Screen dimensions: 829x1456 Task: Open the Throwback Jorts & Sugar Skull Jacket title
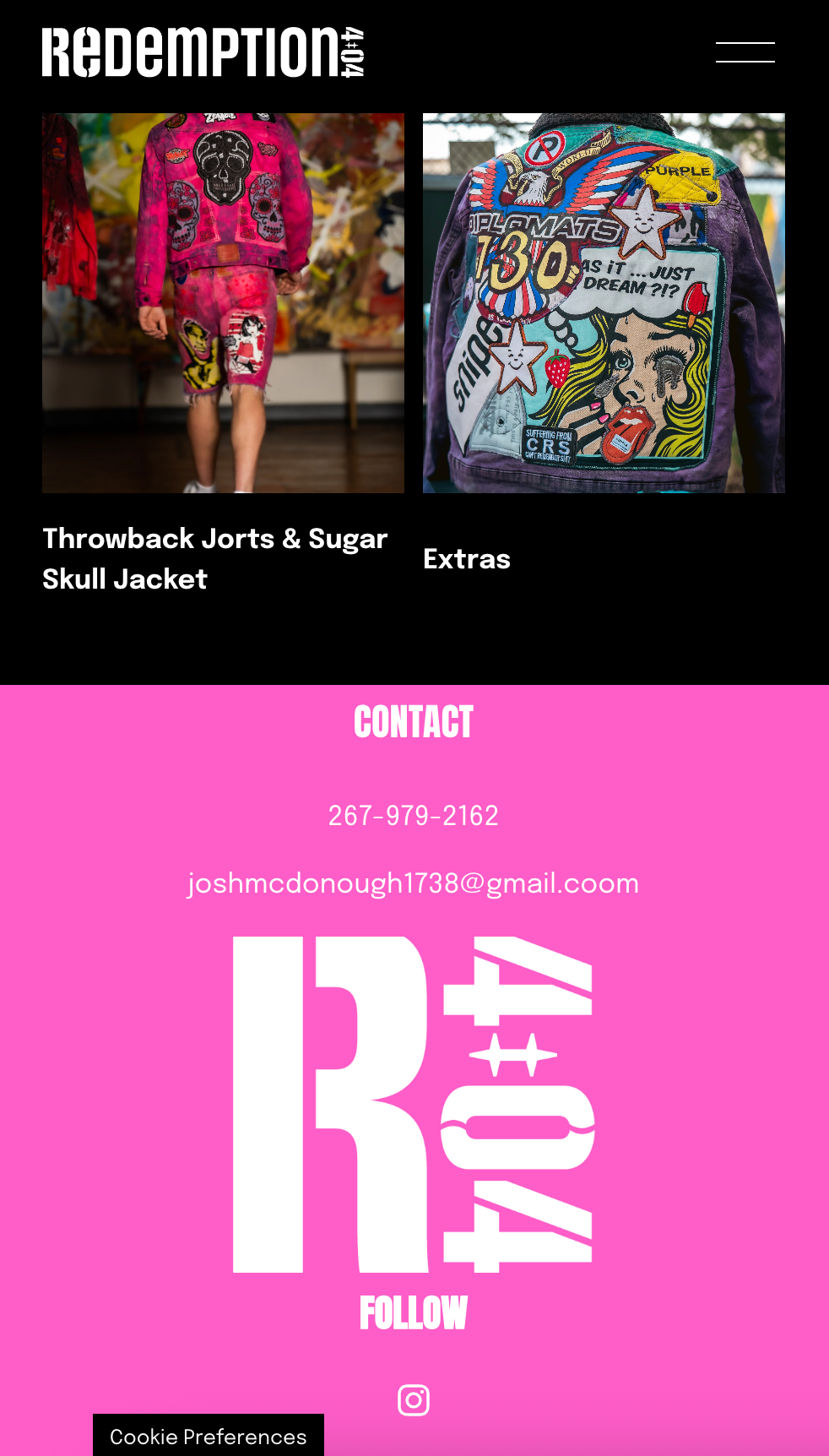click(215, 558)
